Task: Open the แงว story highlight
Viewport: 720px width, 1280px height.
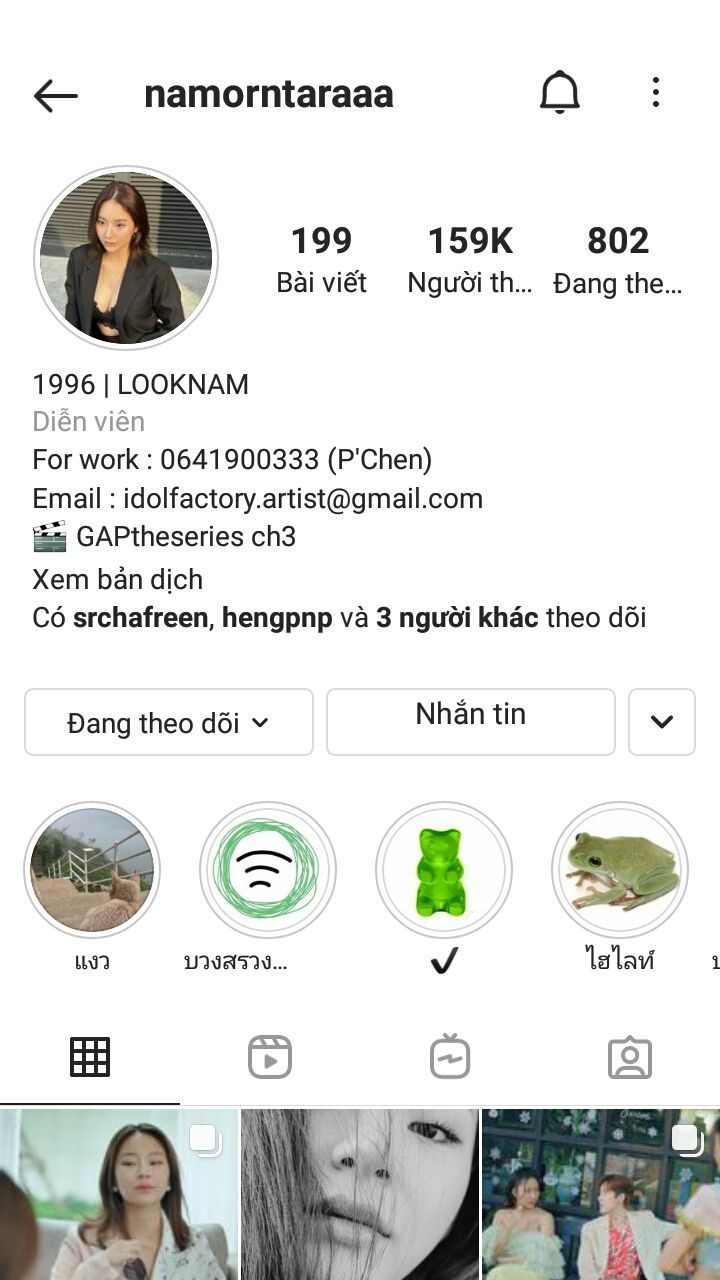Action: [92, 870]
